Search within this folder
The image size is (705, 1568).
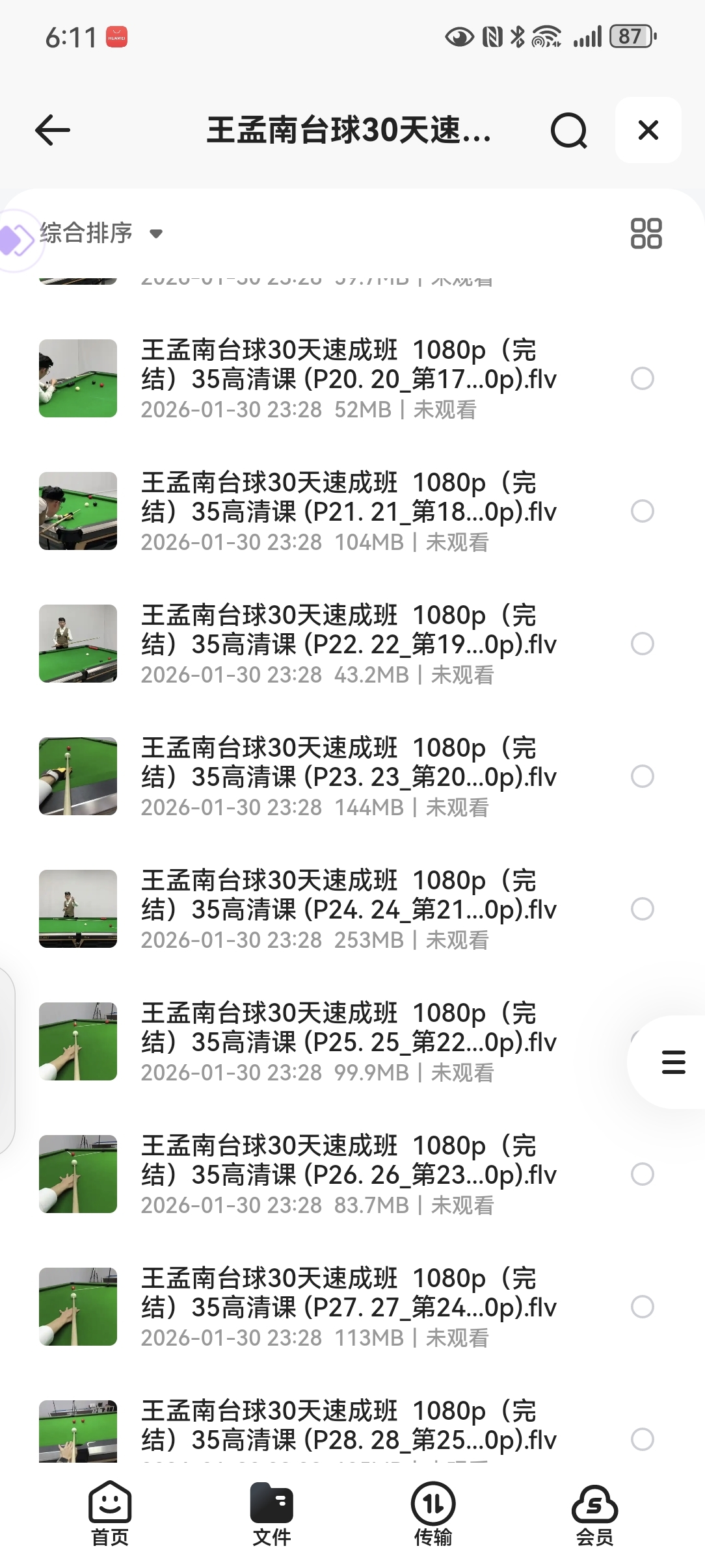pos(568,130)
